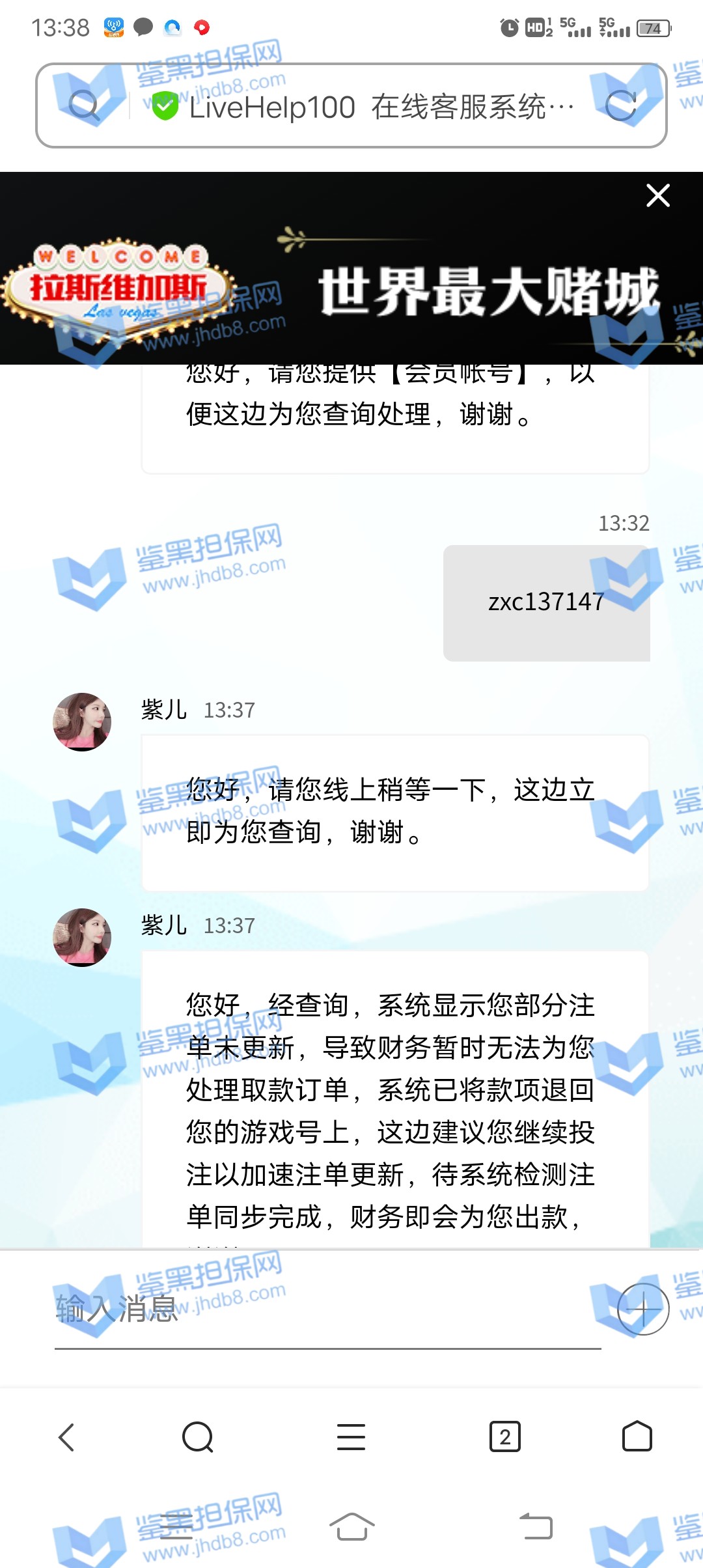Open browser search from the bottom toolbar

tap(198, 1437)
